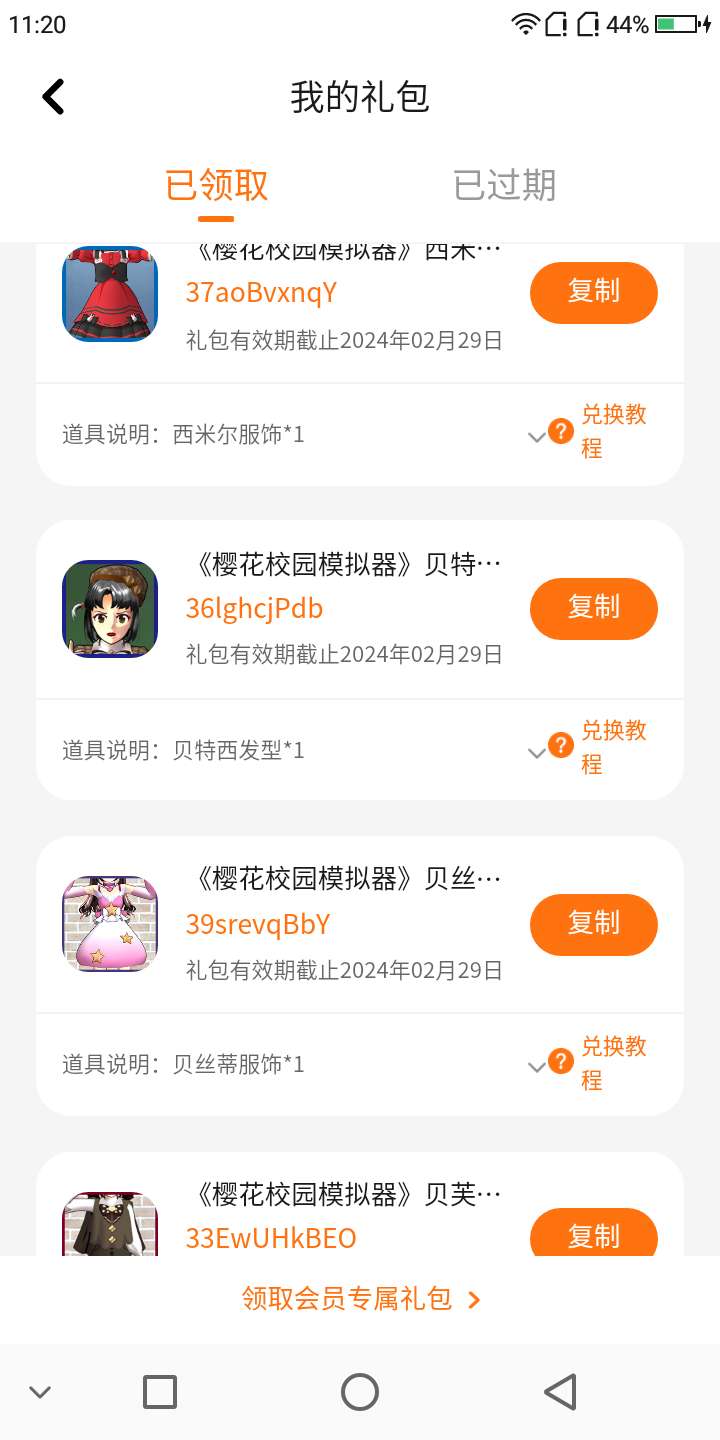Go back using the top-left arrow
The height and width of the screenshot is (1440, 720).
click(53, 97)
